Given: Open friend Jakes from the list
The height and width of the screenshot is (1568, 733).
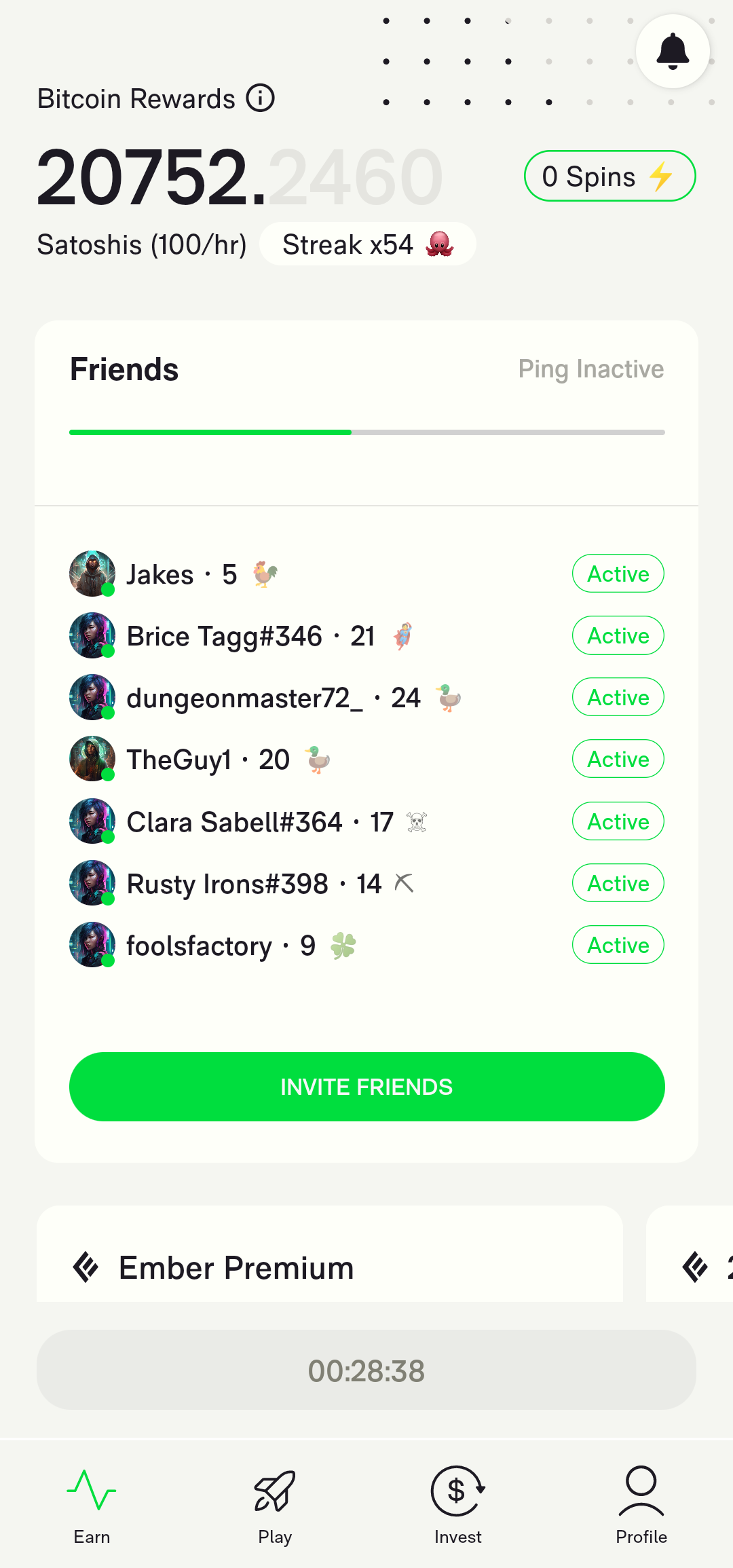Looking at the screenshot, I should (x=160, y=575).
